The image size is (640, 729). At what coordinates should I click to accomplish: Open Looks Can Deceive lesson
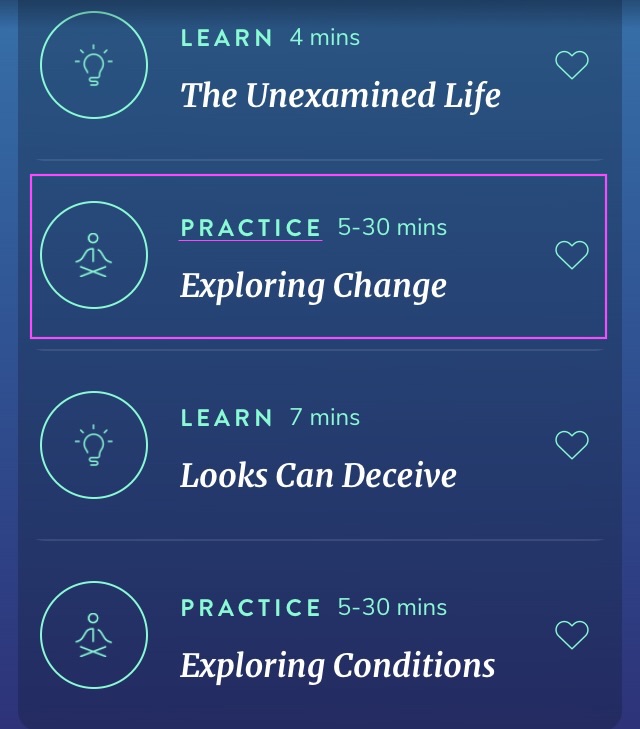tap(318, 476)
